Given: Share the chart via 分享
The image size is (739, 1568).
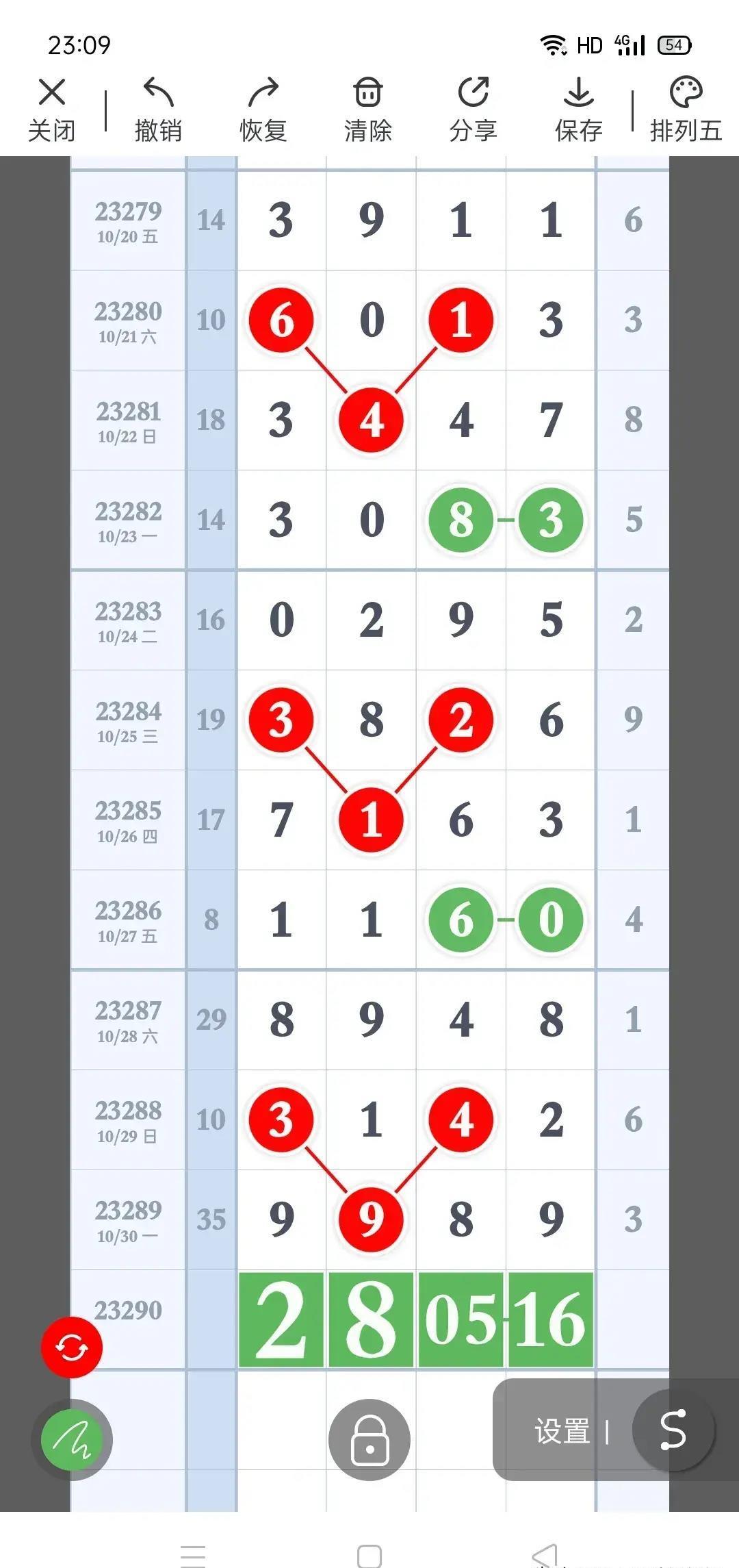Looking at the screenshot, I should (473, 110).
